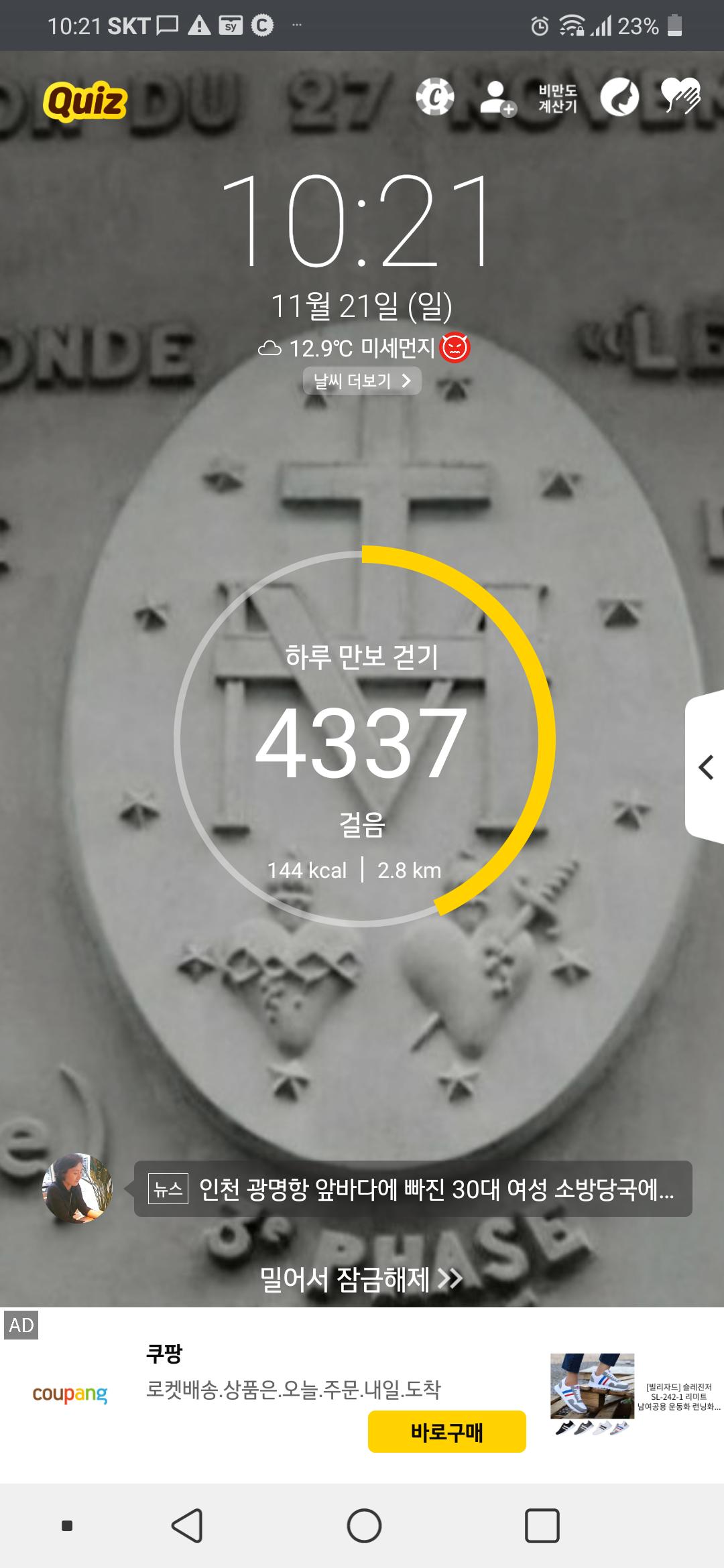Open the face profile icon

click(x=619, y=98)
